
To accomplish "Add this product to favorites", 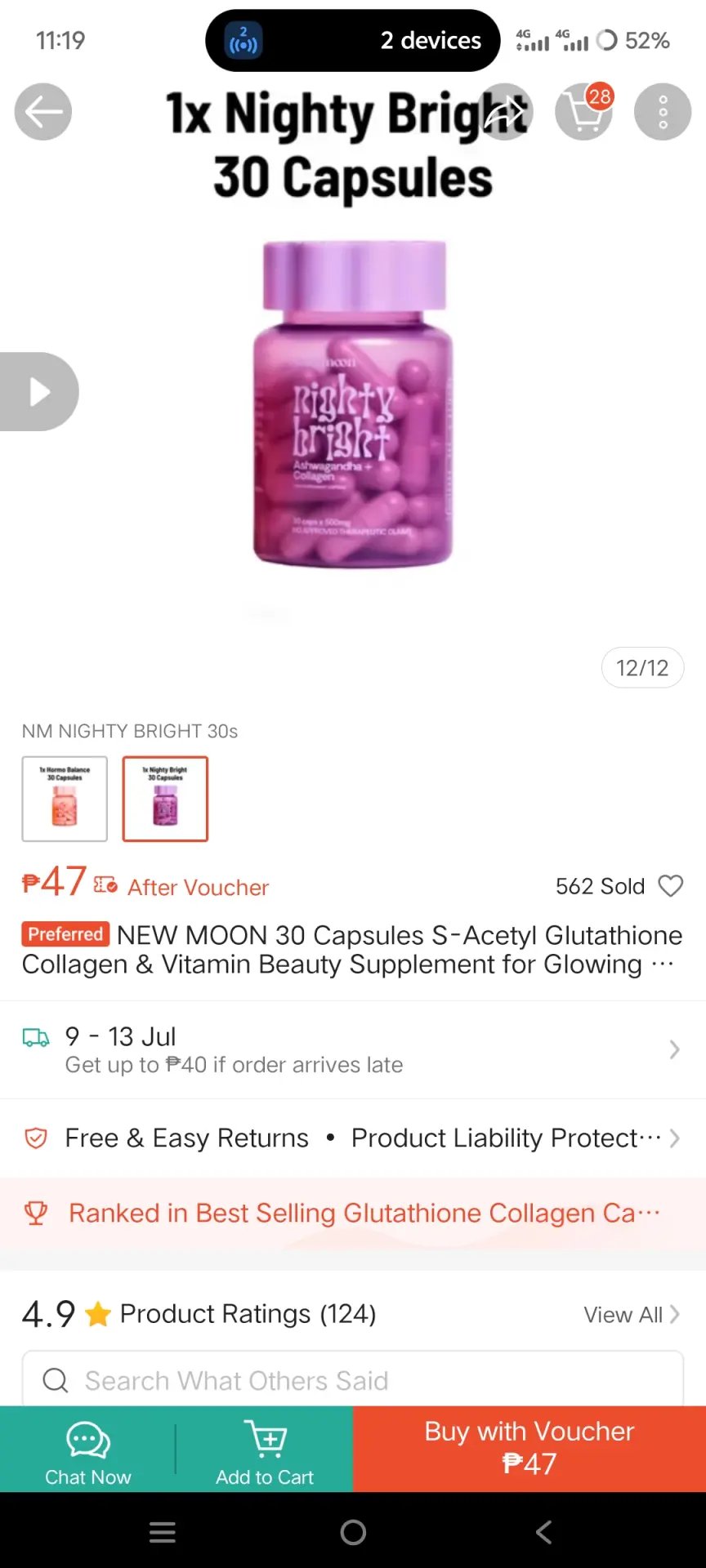I will coord(671,886).
